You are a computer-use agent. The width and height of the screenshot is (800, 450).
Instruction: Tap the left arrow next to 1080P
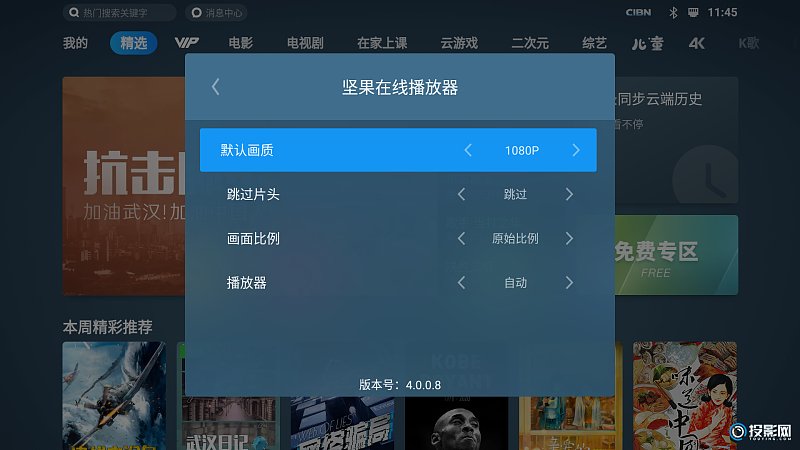coord(468,150)
